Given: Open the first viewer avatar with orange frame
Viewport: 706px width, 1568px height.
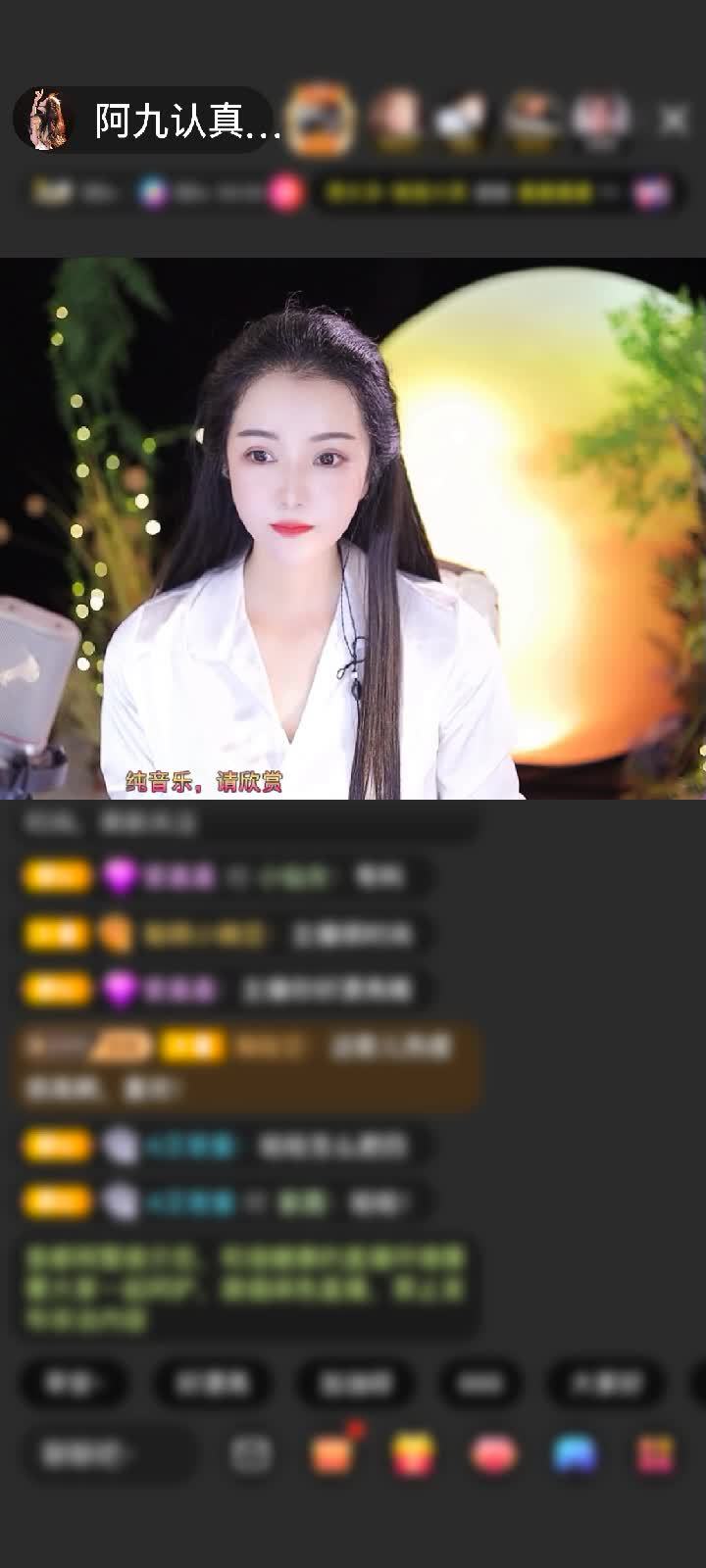Looking at the screenshot, I should [323, 120].
